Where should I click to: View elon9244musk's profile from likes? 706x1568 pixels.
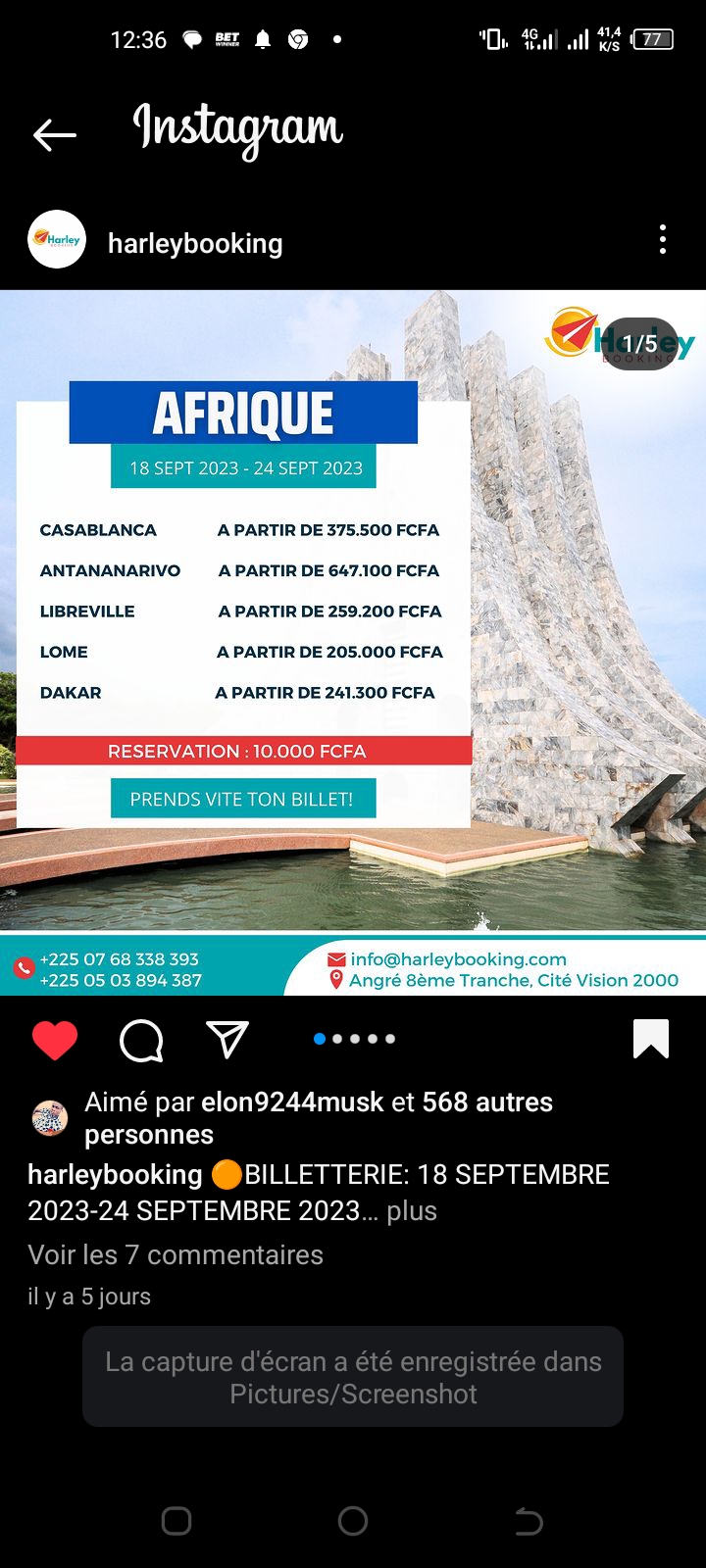click(291, 1102)
